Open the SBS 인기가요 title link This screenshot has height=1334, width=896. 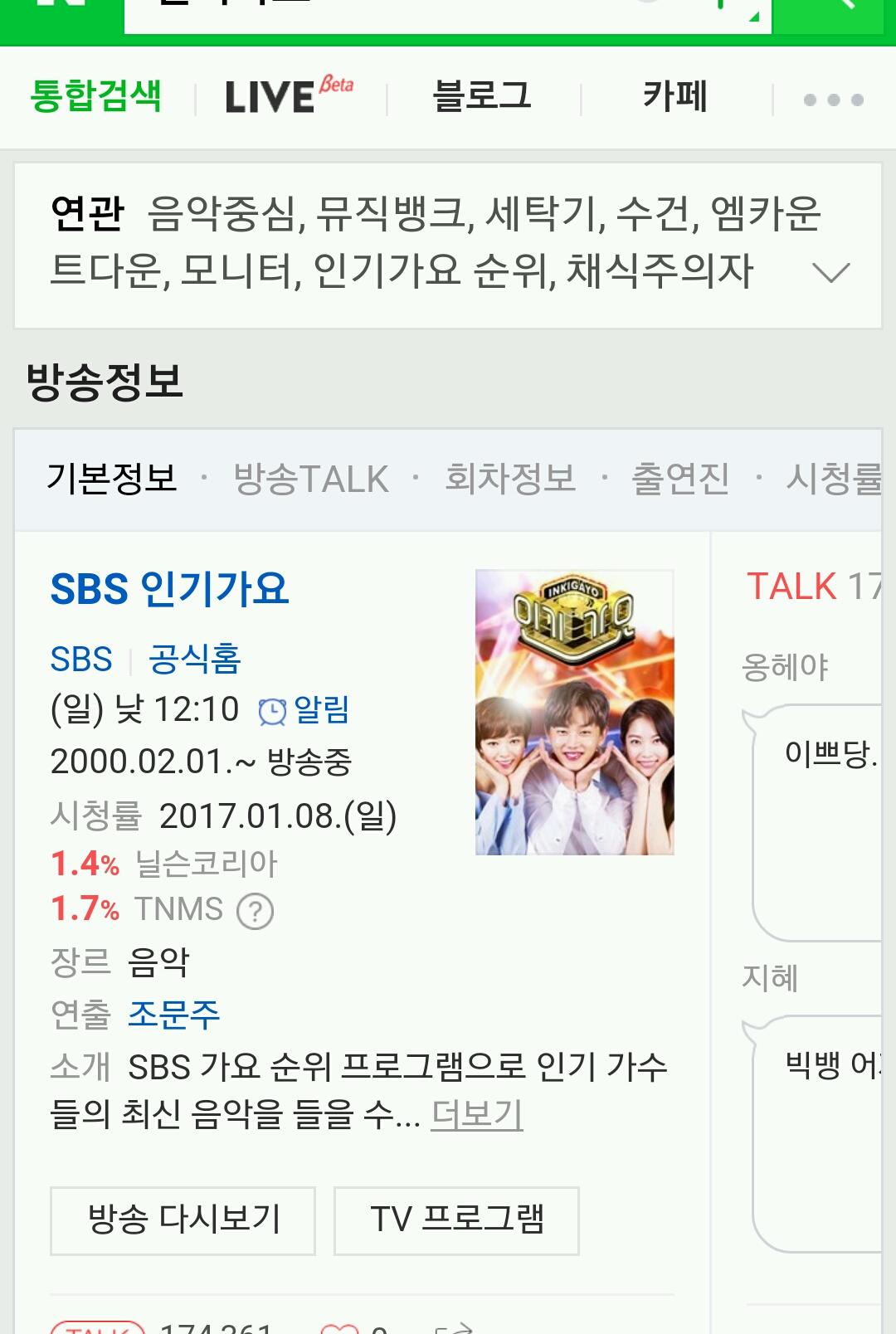coord(169,589)
